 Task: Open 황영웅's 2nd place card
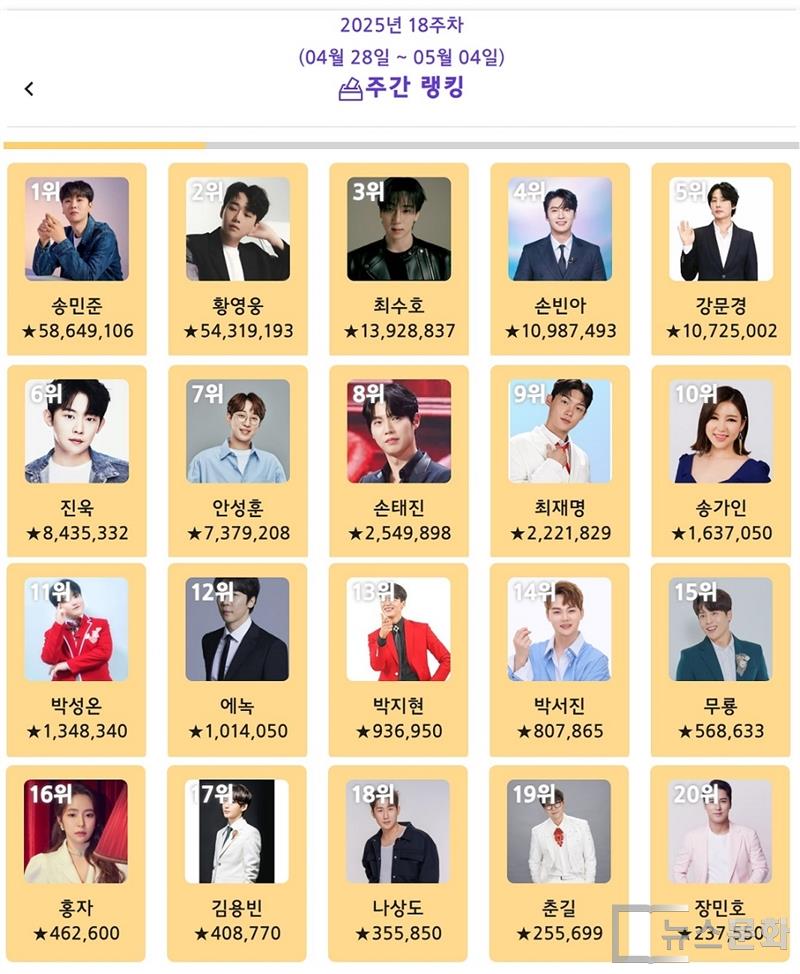pyautogui.click(x=238, y=259)
